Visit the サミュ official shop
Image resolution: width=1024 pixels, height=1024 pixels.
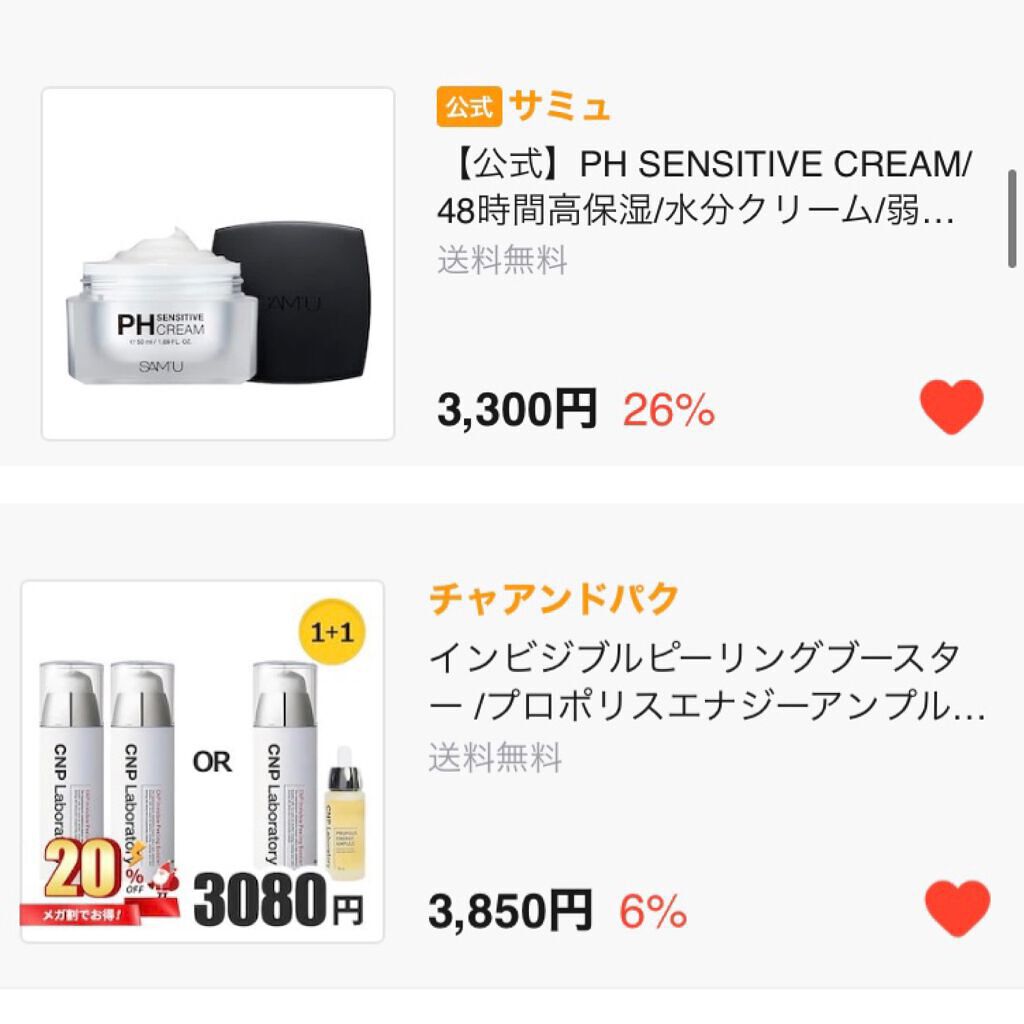point(559,106)
